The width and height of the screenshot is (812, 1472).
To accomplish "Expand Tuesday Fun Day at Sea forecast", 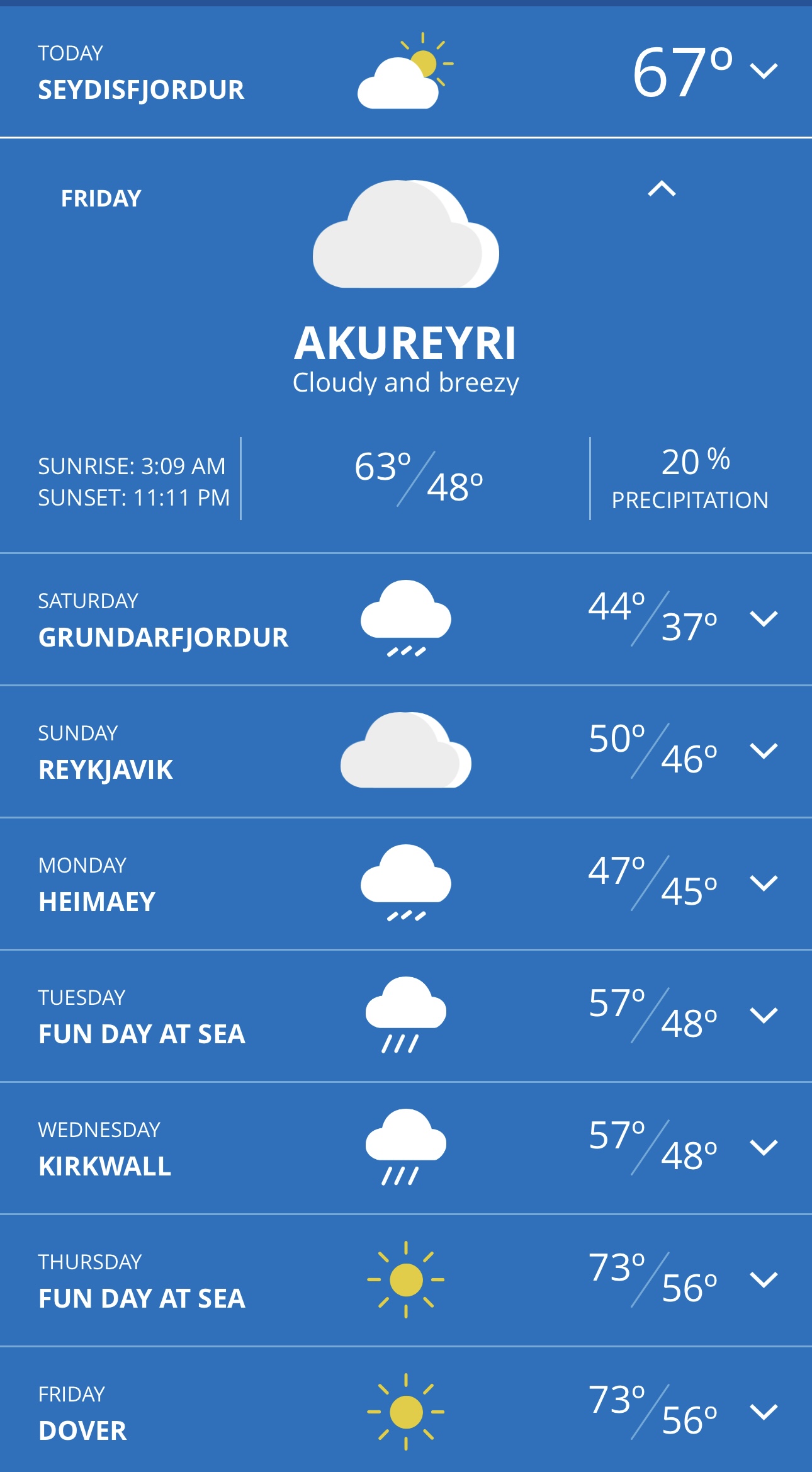I will [764, 1015].
